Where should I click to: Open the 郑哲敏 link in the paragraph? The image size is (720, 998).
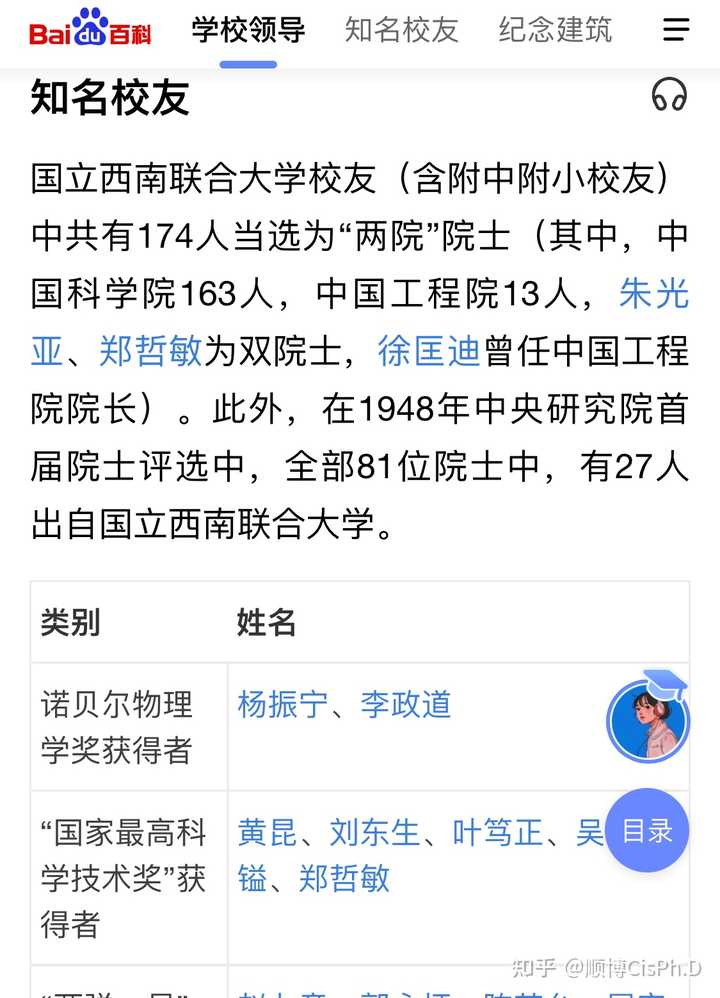tap(151, 351)
